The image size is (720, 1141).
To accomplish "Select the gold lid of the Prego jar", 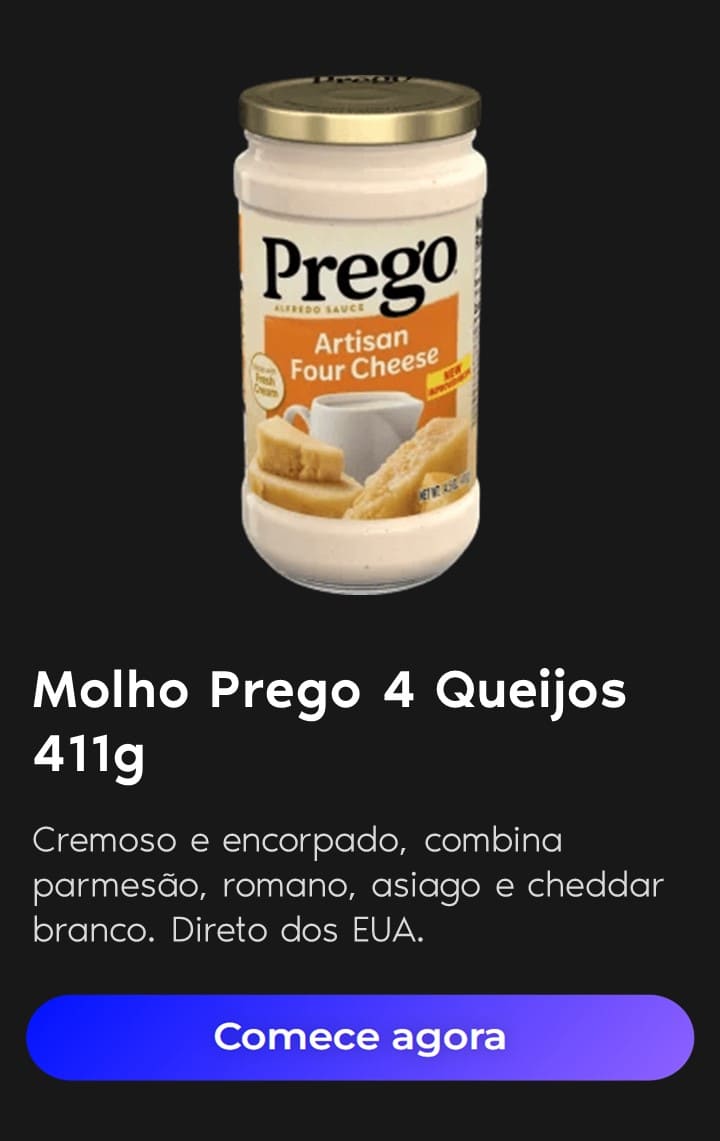I will pyautogui.click(x=355, y=105).
